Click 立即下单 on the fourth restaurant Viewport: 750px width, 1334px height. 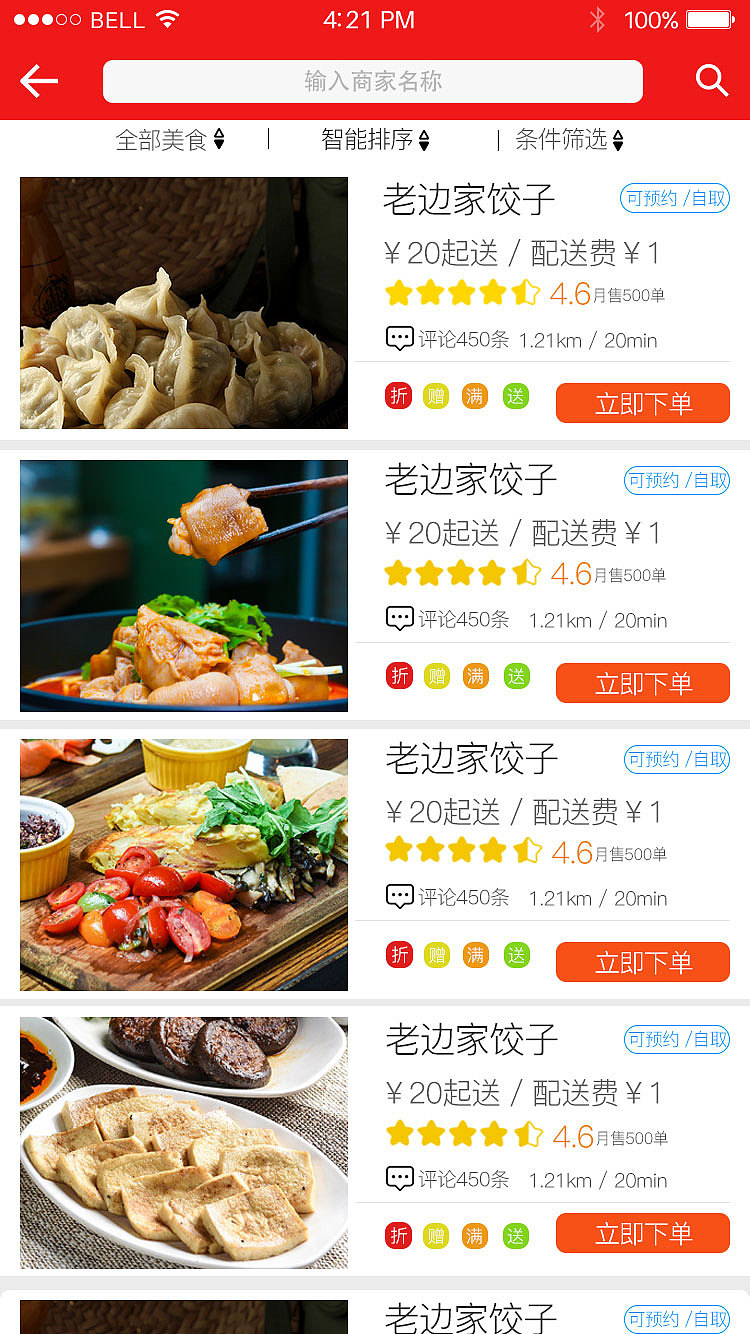tap(642, 1233)
